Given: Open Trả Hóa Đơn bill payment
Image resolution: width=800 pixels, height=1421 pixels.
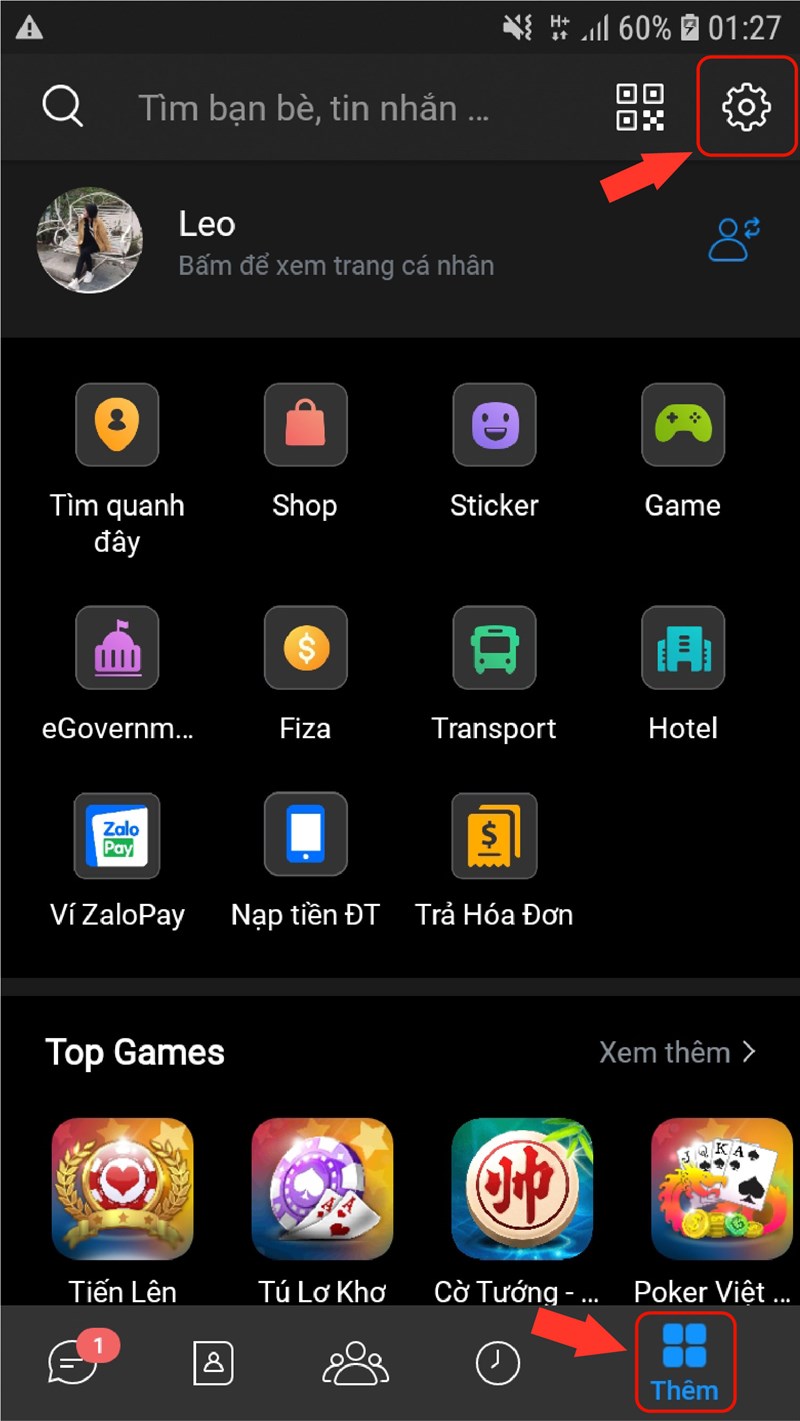Looking at the screenshot, I should (x=494, y=835).
